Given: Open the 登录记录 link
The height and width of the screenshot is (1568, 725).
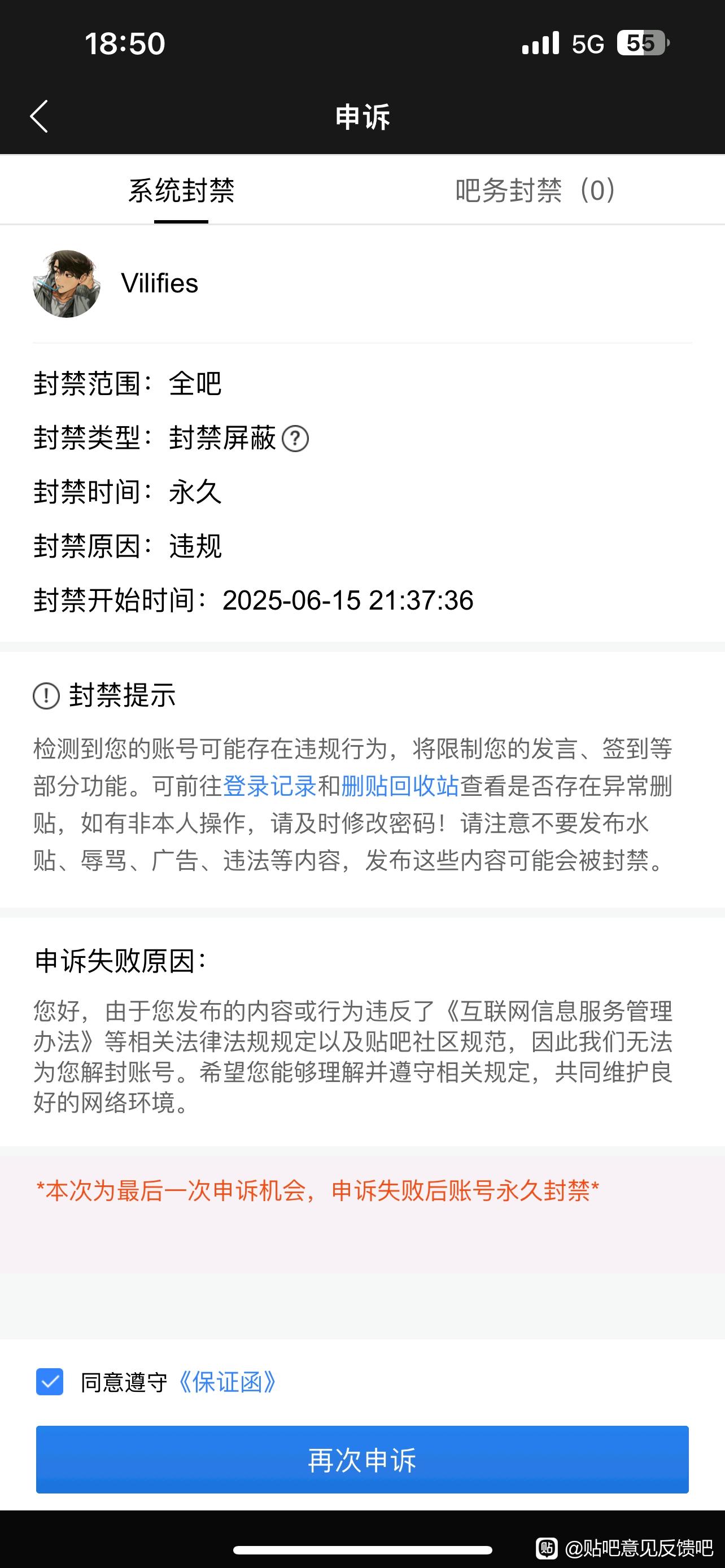Looking at the screenshot, I should (269, 786).
